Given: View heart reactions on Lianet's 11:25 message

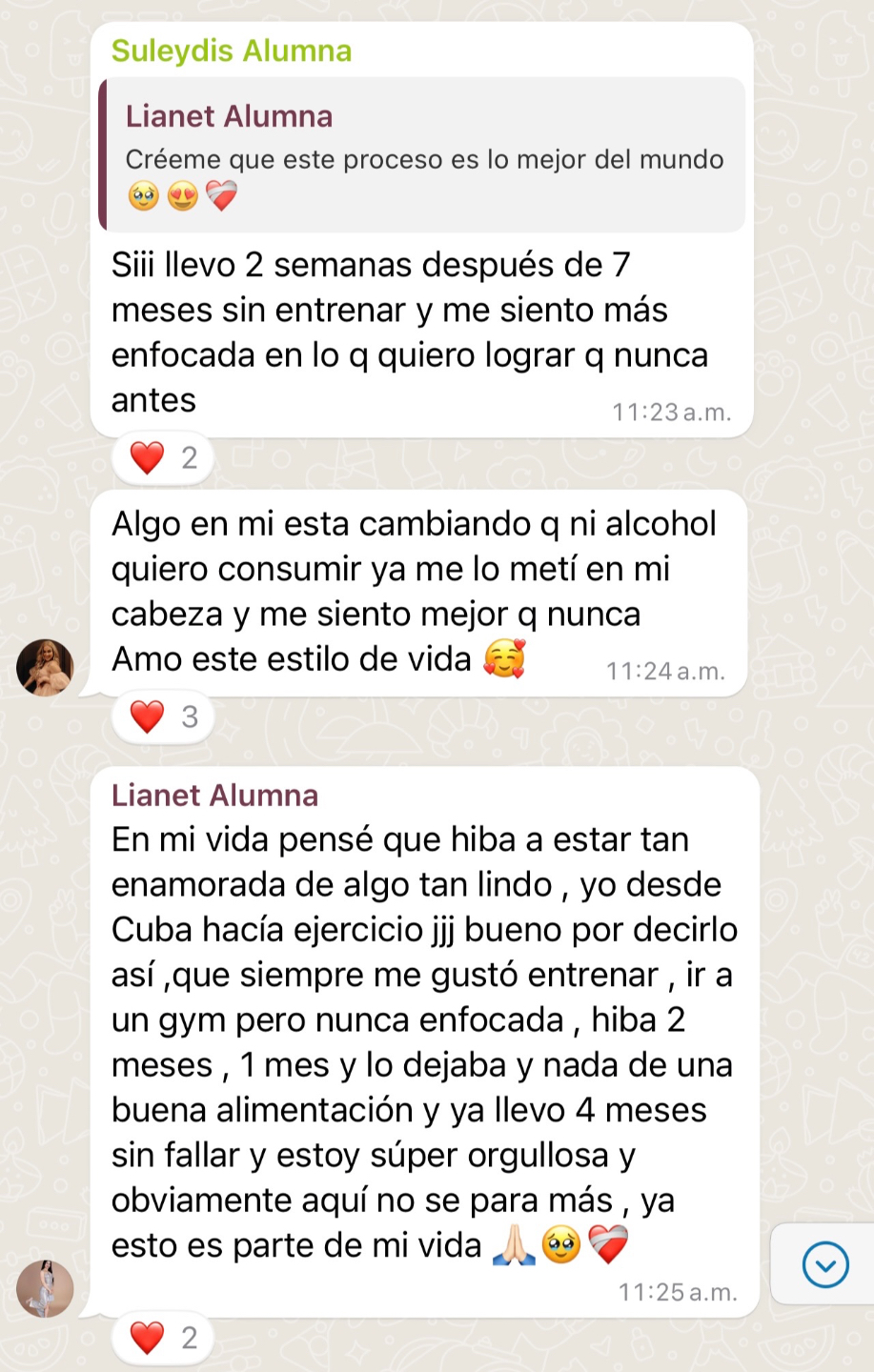Looking at the screenshot, I should coord(163,1338).
